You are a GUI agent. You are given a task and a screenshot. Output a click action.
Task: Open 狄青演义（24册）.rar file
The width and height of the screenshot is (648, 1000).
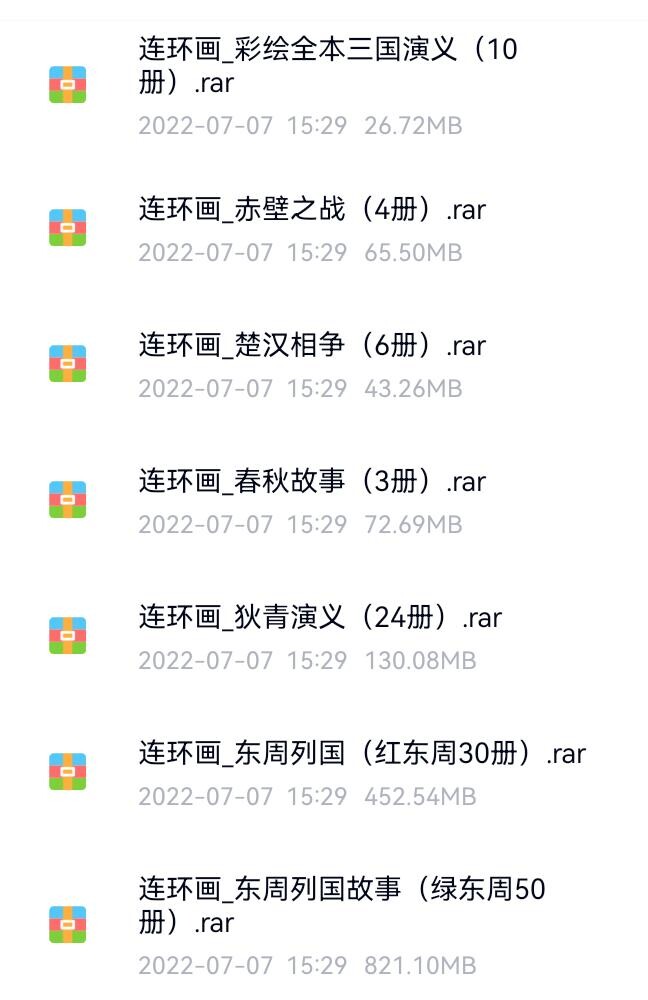click(x=320, y=618)
